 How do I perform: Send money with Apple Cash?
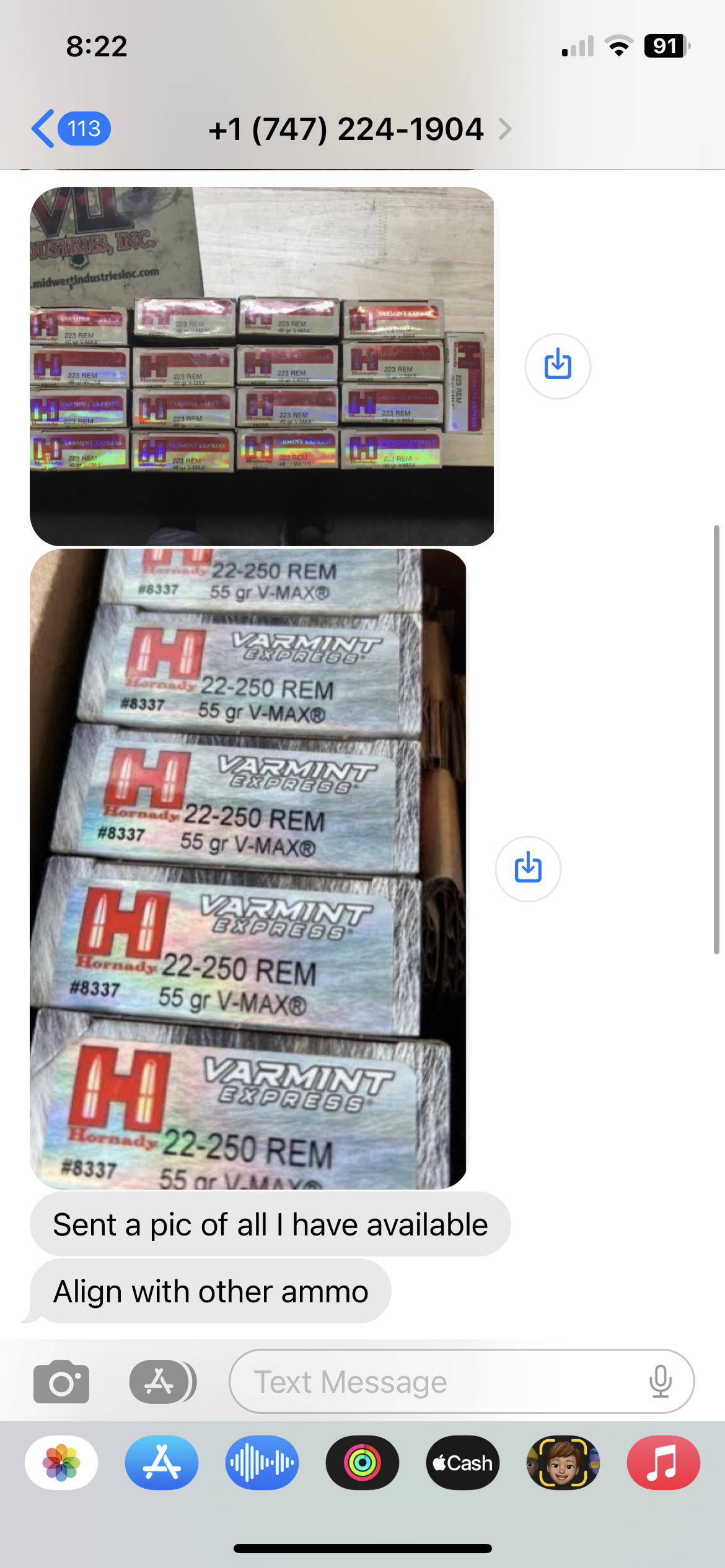pos(463,1463)
